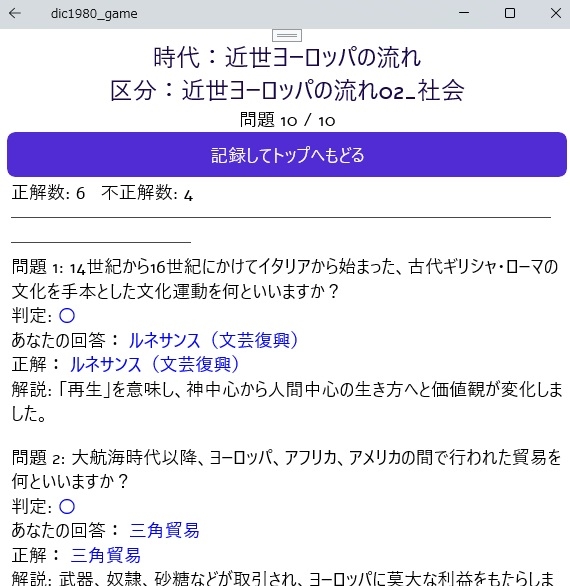The width and height of the screenshot is (570, 586).
Task: Maximize the app window
Action: click(x=510, y=13)
